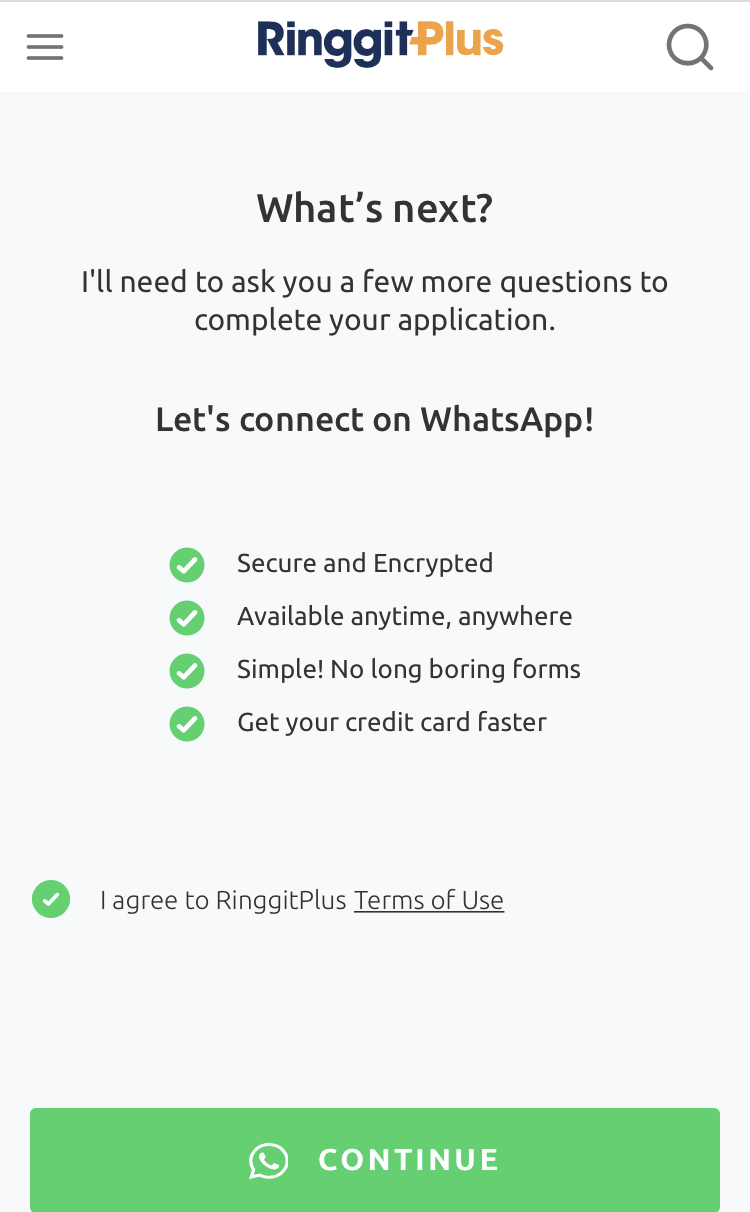750x1212 pixels.
Task: Click the search magnifier icon
Action: 689,46
